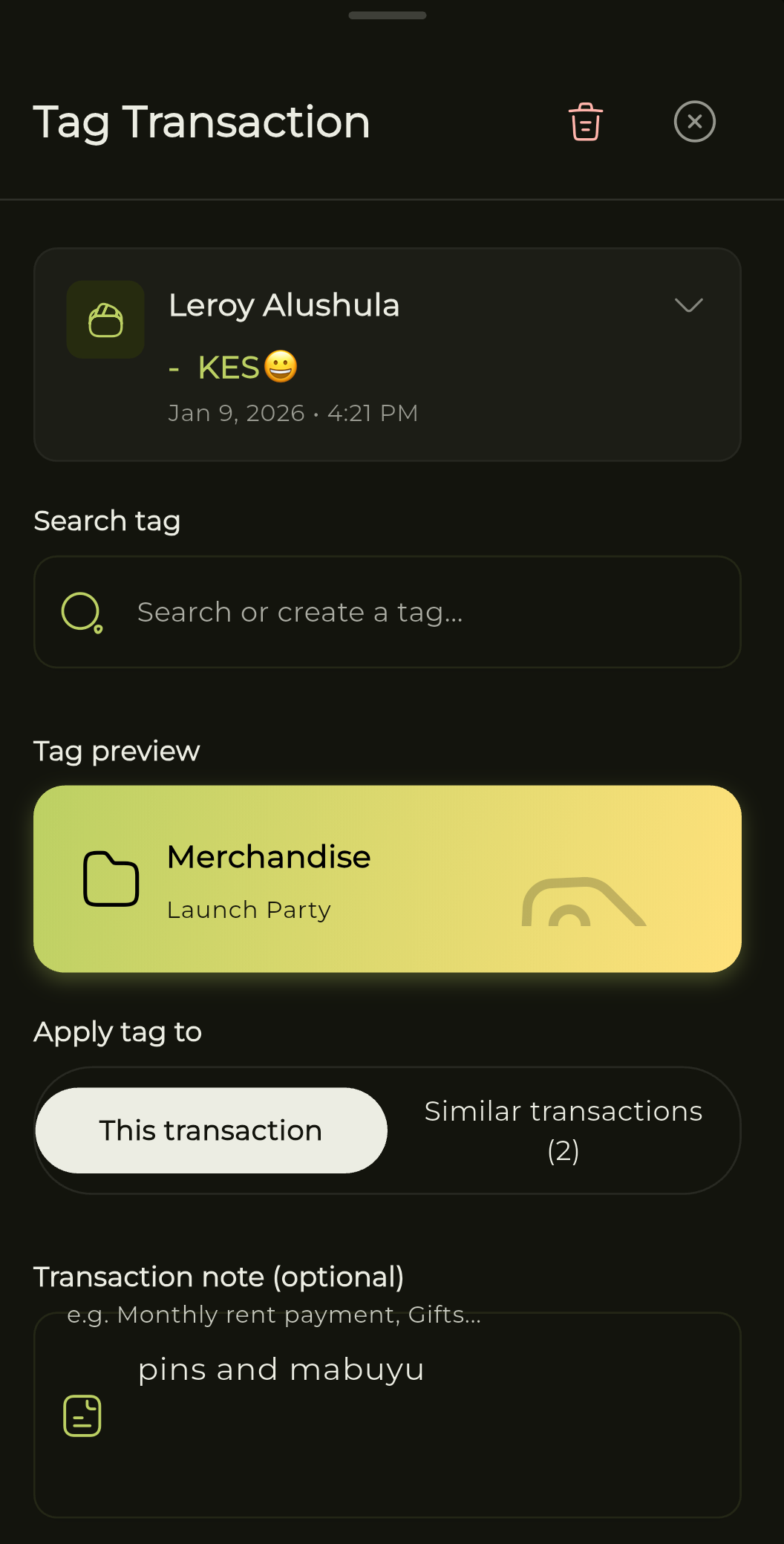Click the note document icon in the note field
This screenshot has width=784, height=1544.
pos(82,1414)
